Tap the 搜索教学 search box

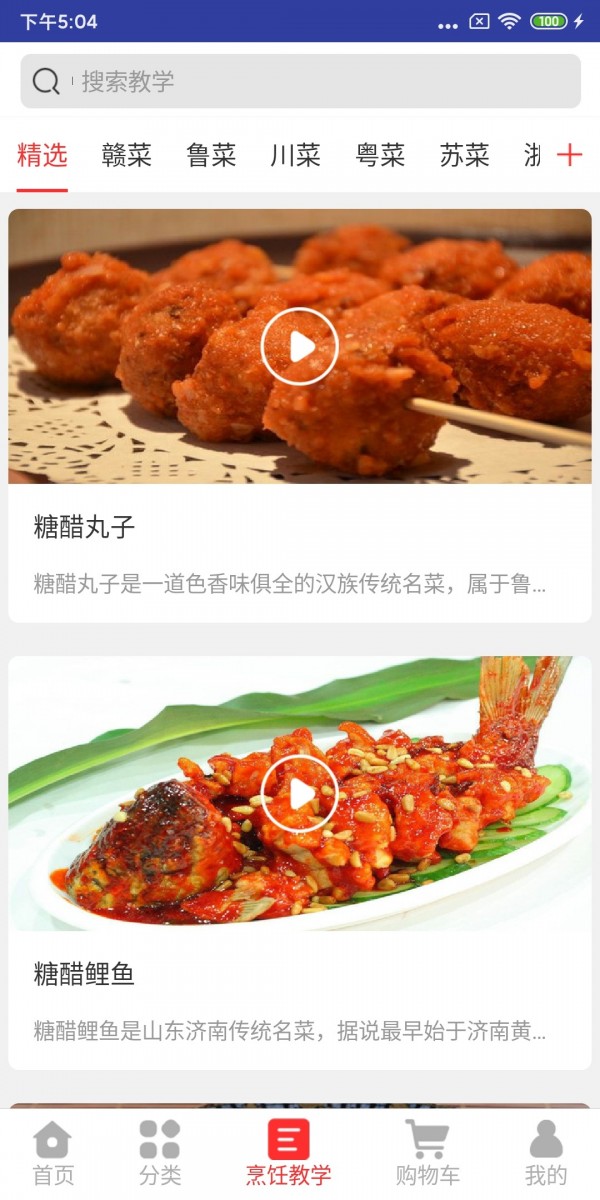[300, 81]
